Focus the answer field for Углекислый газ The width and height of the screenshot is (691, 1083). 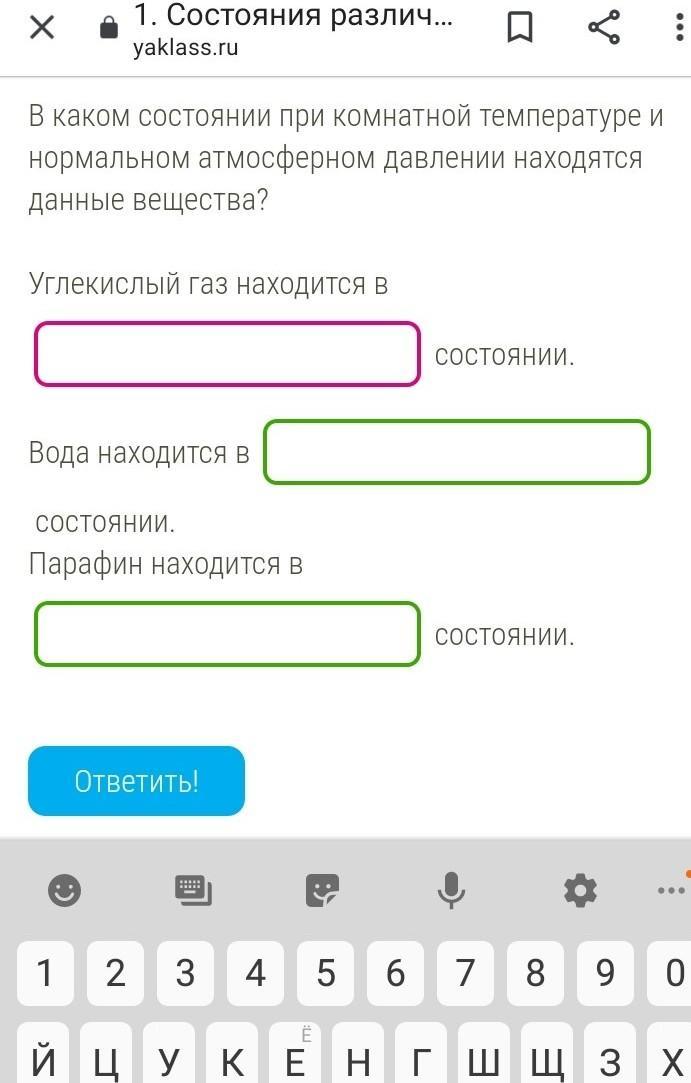click(227, 354)
